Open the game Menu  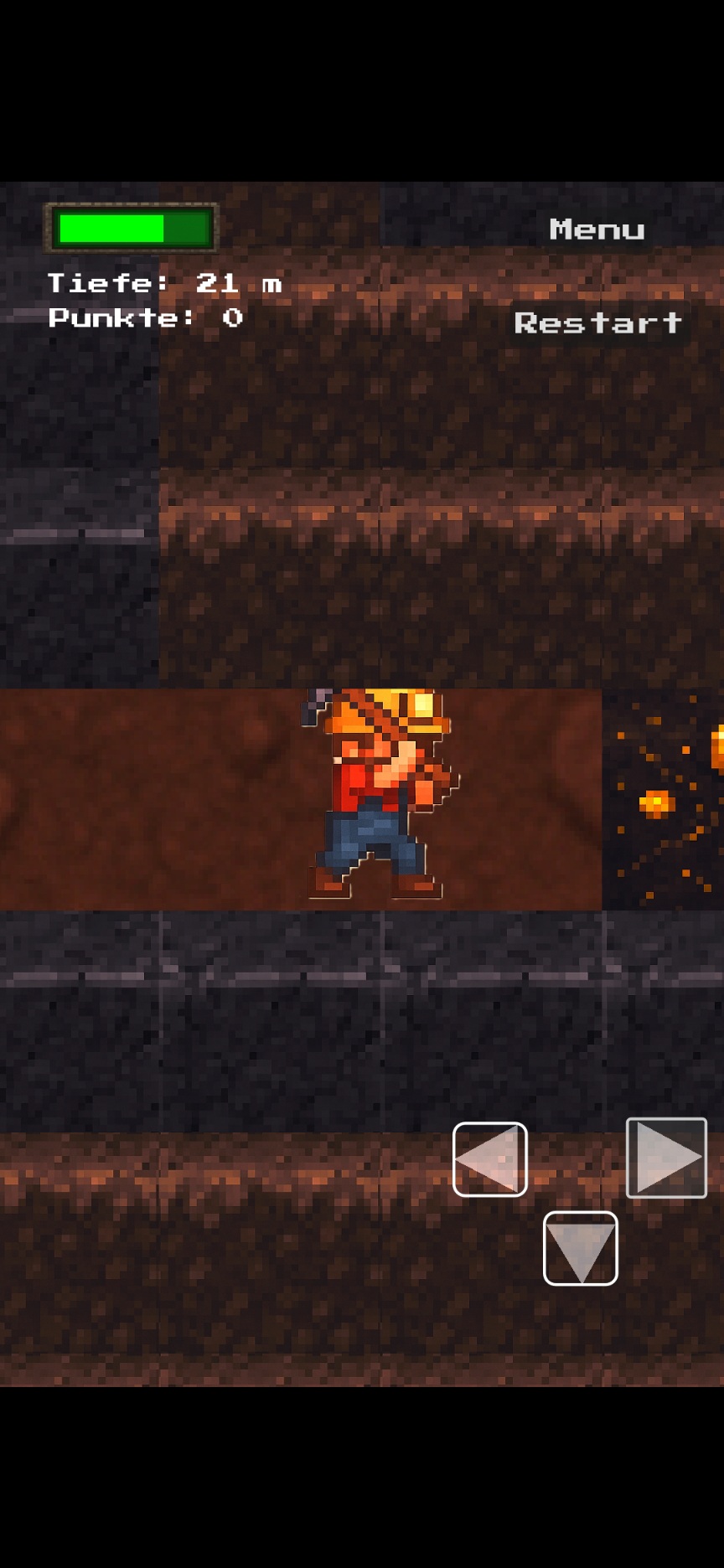pos(597,229)
